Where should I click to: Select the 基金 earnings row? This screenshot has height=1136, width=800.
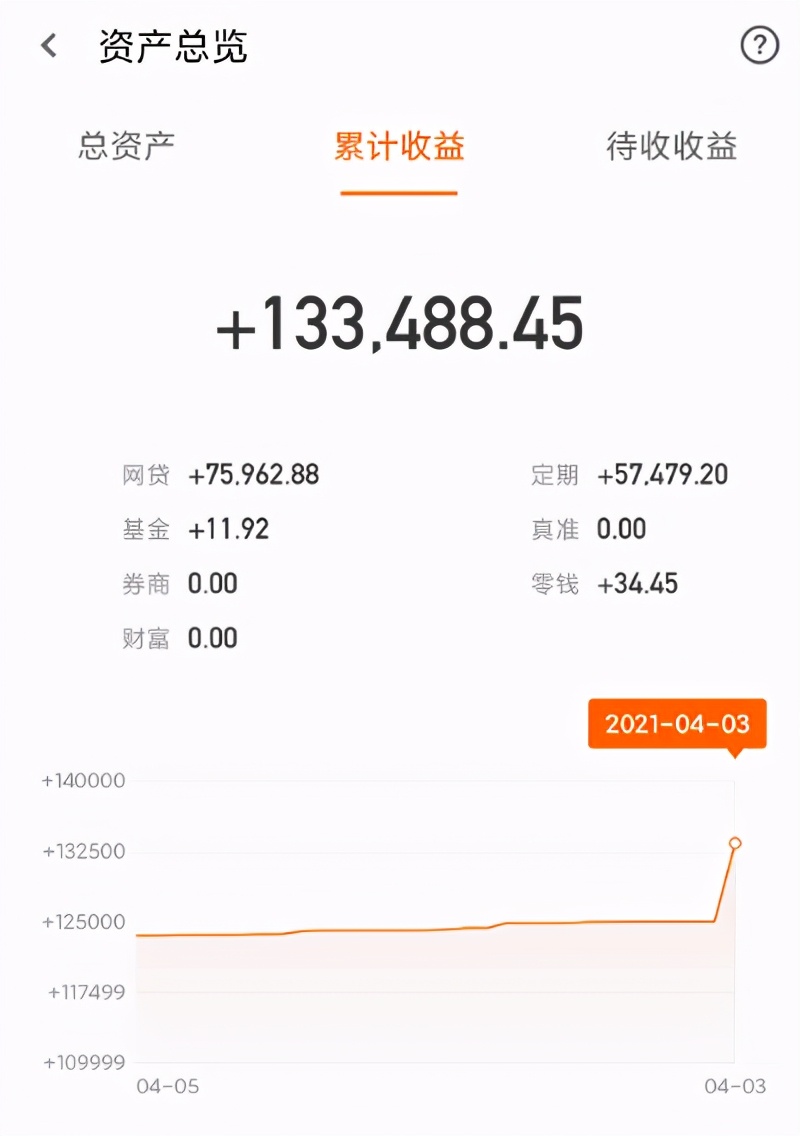coord(195,529)
